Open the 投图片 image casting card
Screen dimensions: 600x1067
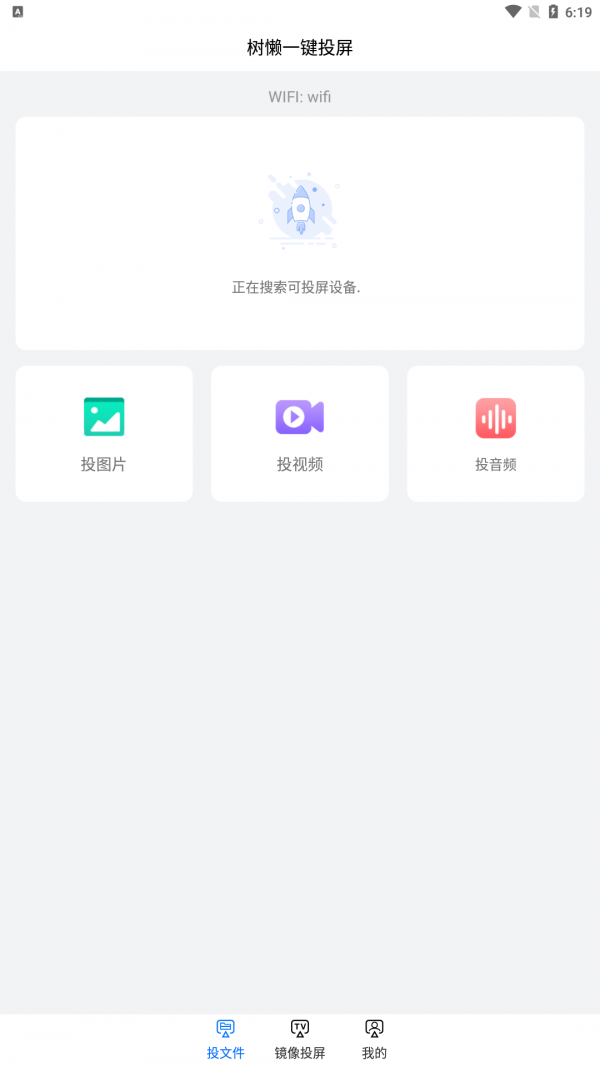click(x=104, y=433)
